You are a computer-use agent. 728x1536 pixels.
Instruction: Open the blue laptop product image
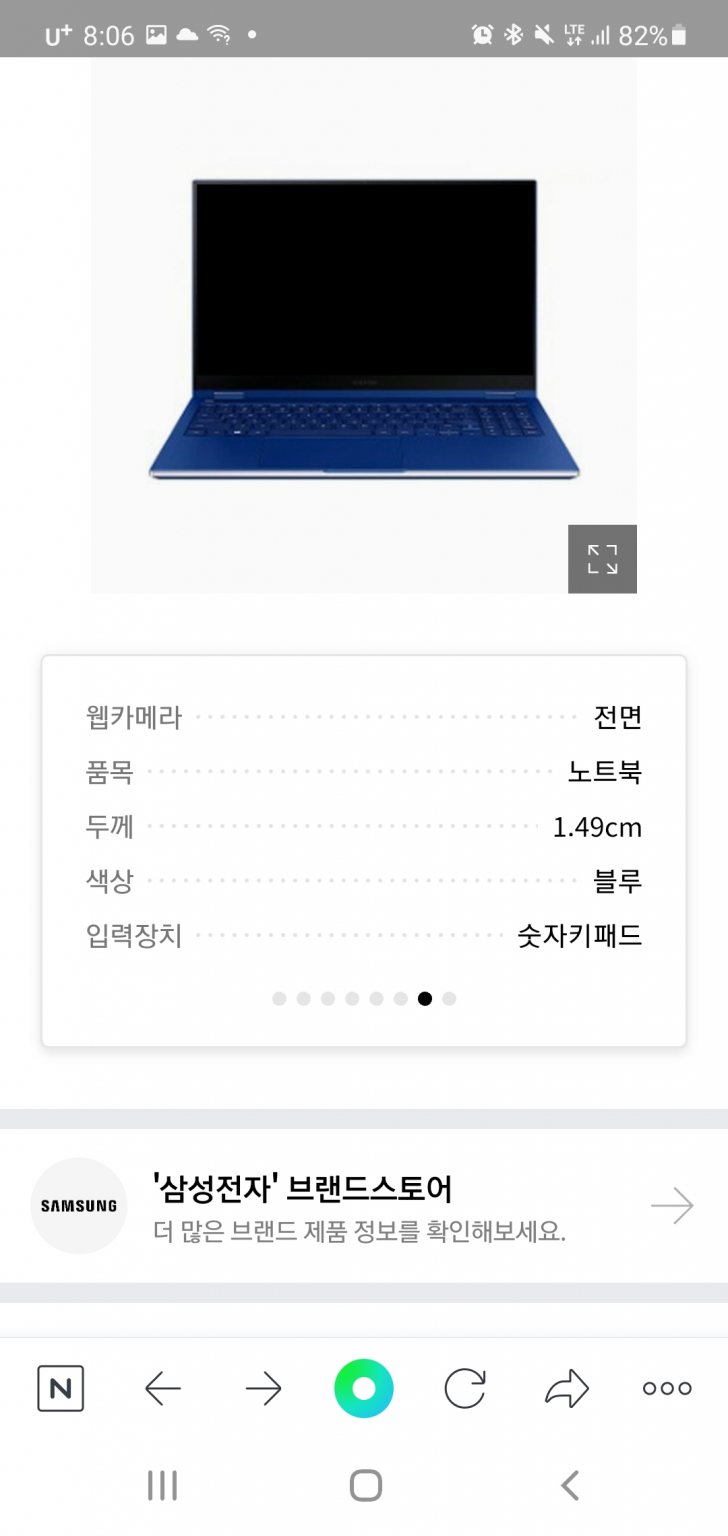364,330
